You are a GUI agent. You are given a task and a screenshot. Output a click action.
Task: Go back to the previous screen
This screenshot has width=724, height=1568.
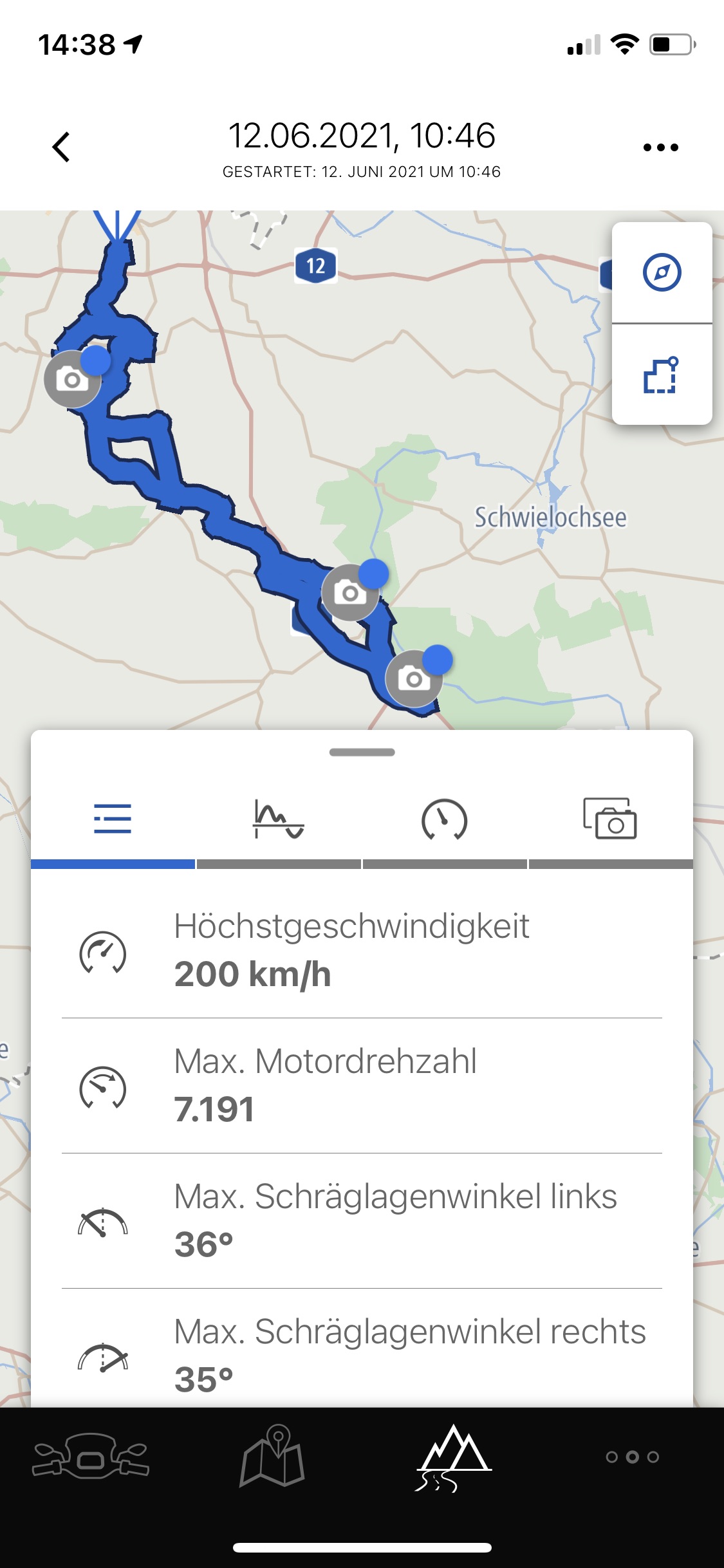(x=61, y=147)
